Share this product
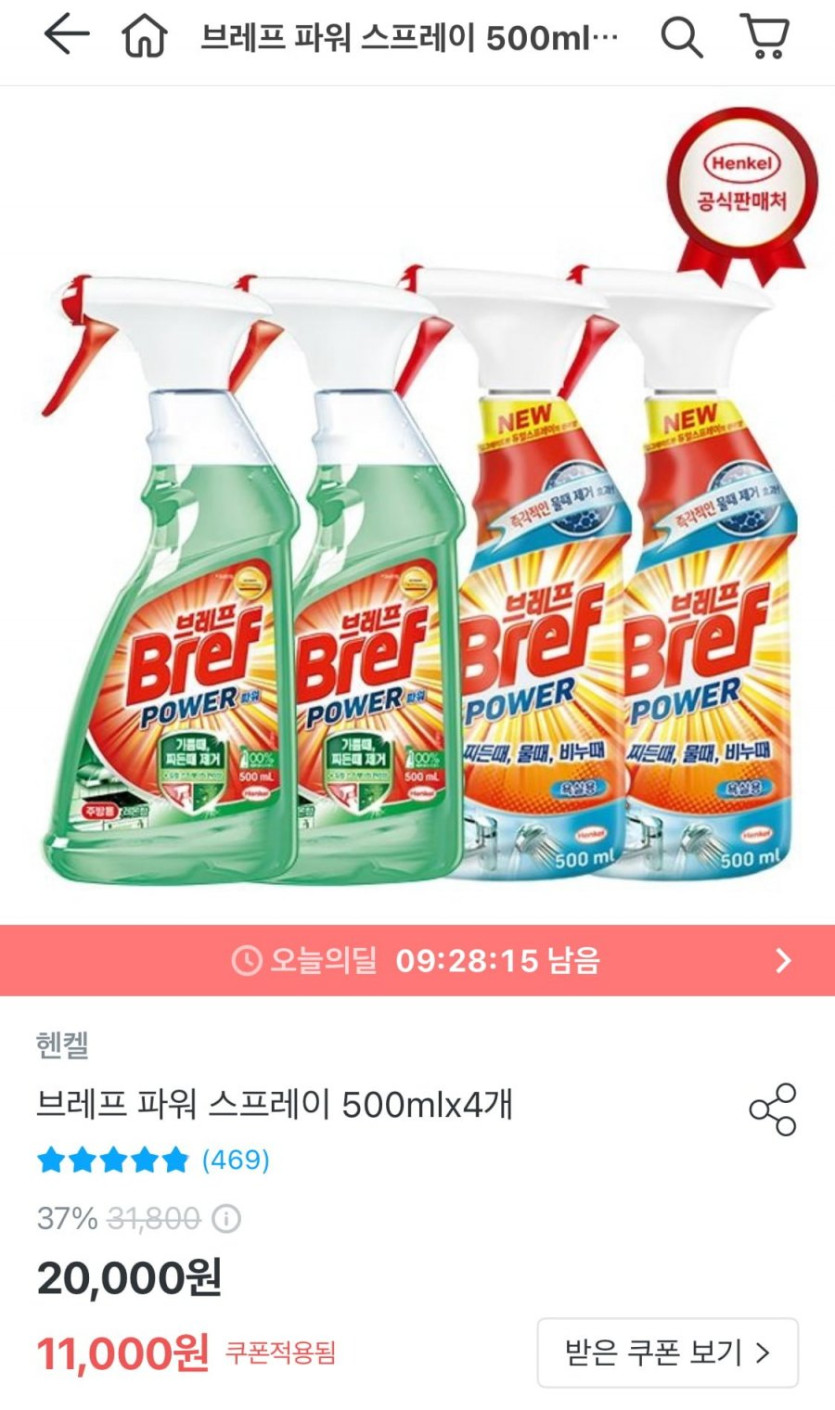Screen dimensions: 835x1410 pyautogui.click(x=773, y=1109)
